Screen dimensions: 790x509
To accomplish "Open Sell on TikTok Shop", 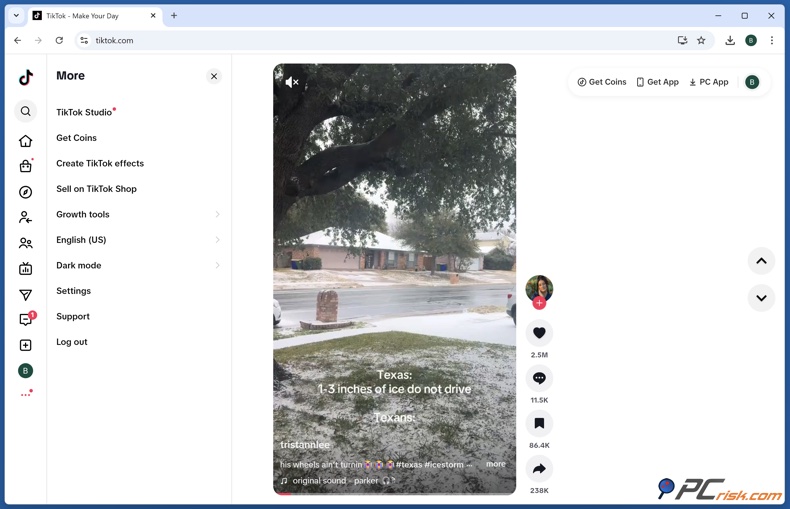I will [96, 189].
